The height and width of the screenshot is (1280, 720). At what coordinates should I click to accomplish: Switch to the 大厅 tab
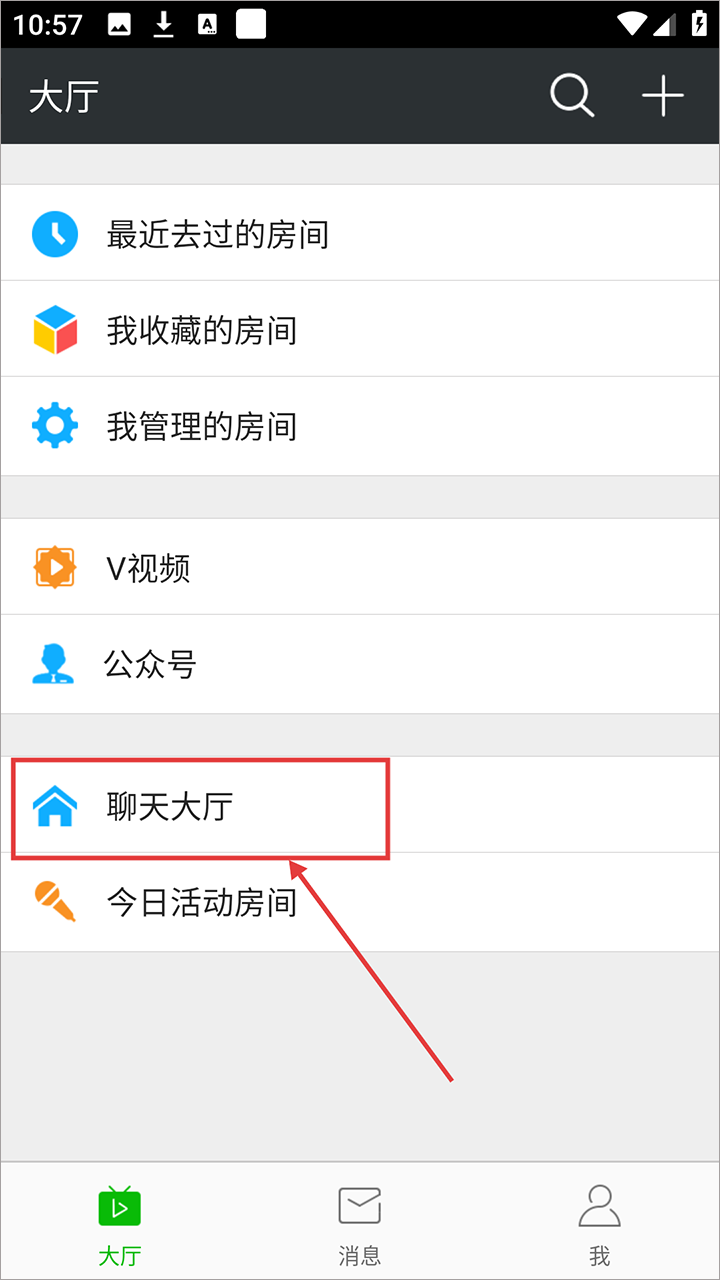tap(119, 1225)
